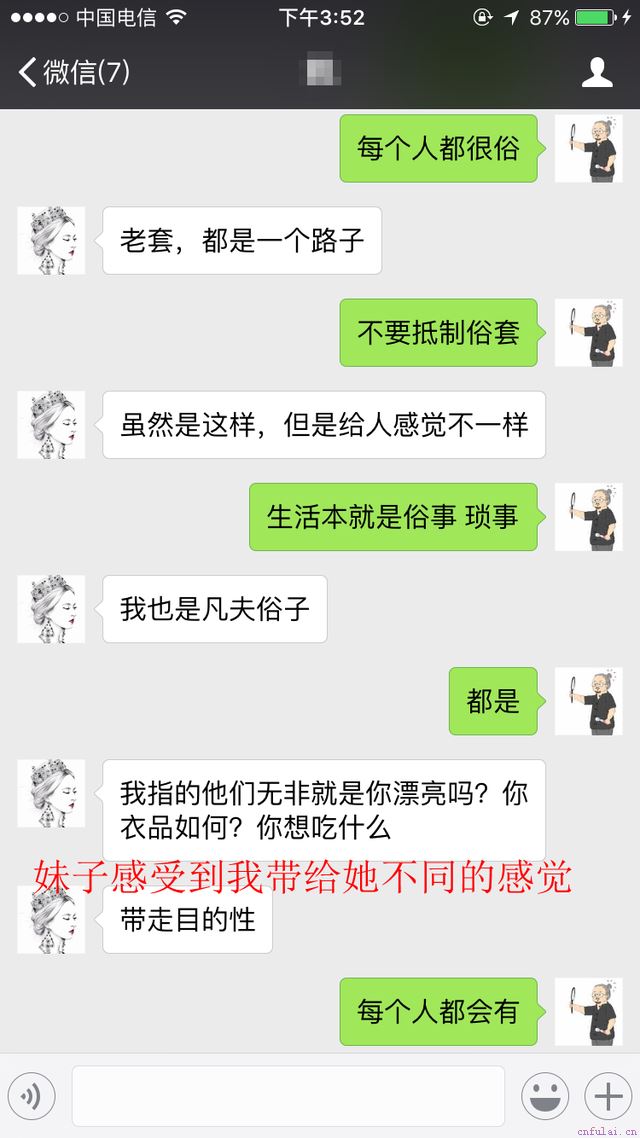Viewport: 640px width, 1138px height.
Task: Focus the message text field
Action: [288, 1097]
